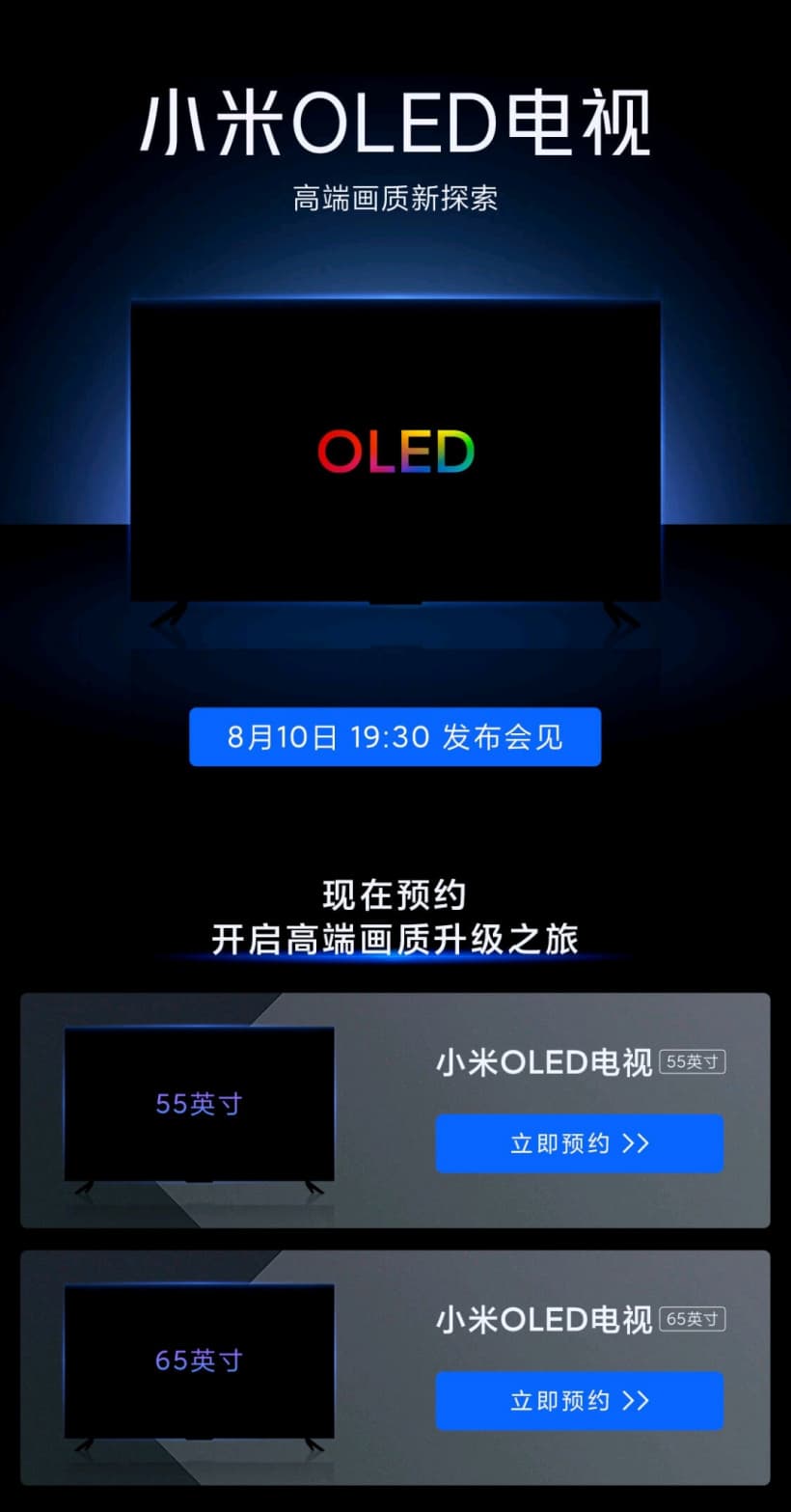Reserve the 65-inch Xiaomi OLED TV
791x1512 pixels.
[x=579, y=1400]
